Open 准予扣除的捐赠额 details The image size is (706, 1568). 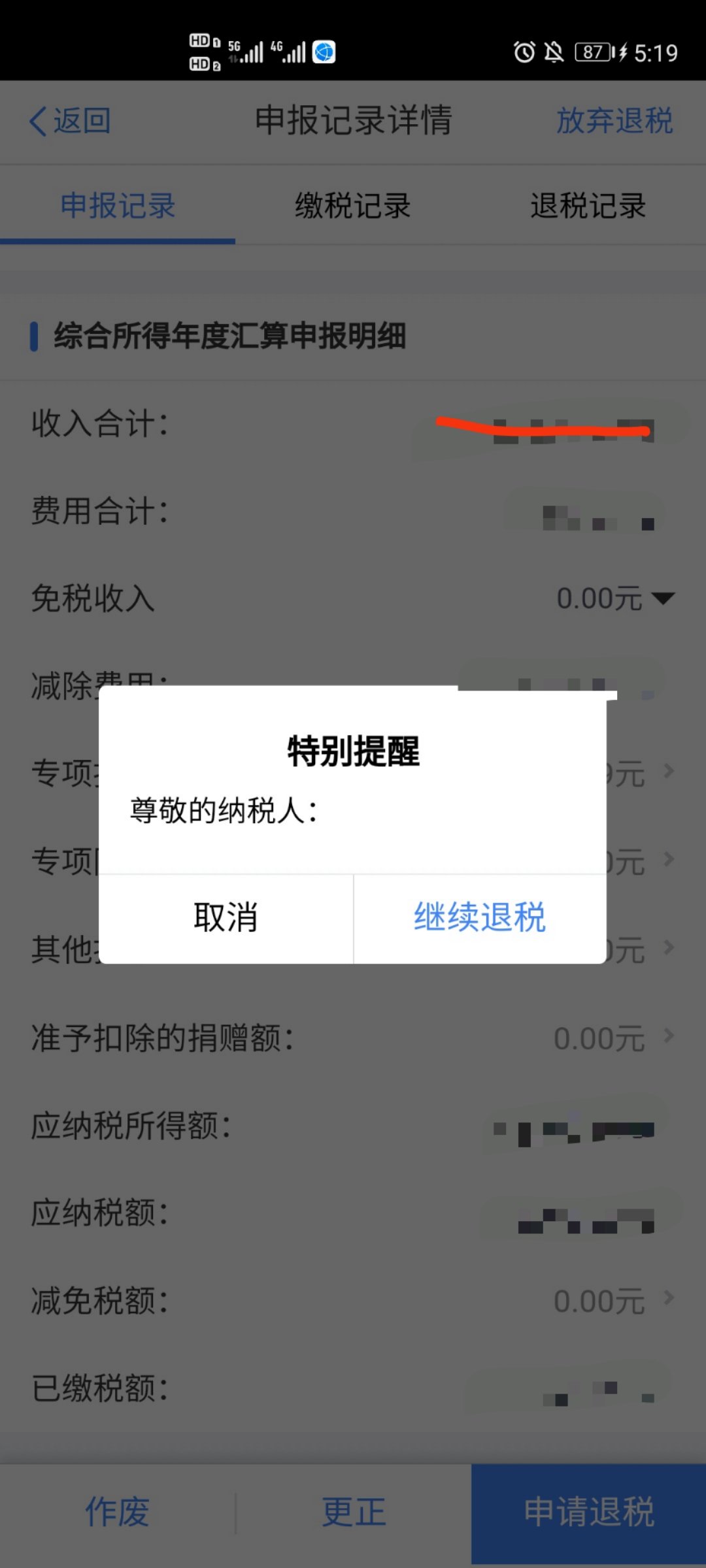[x=668, y=1037]
